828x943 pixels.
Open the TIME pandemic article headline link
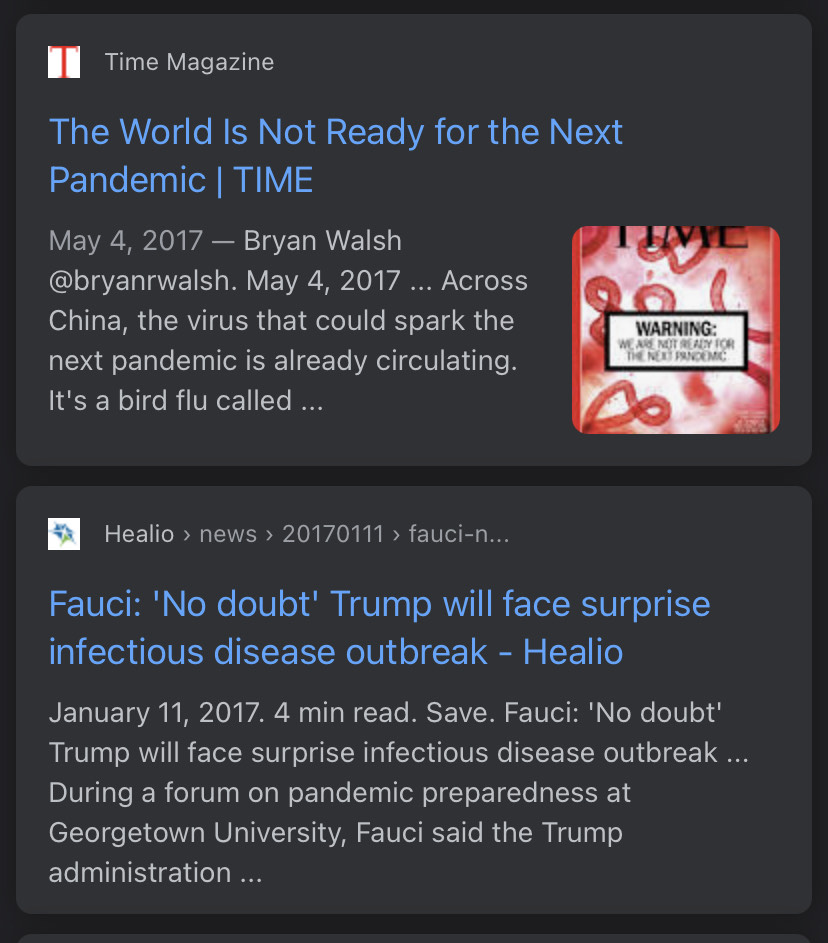click(336, 156)
